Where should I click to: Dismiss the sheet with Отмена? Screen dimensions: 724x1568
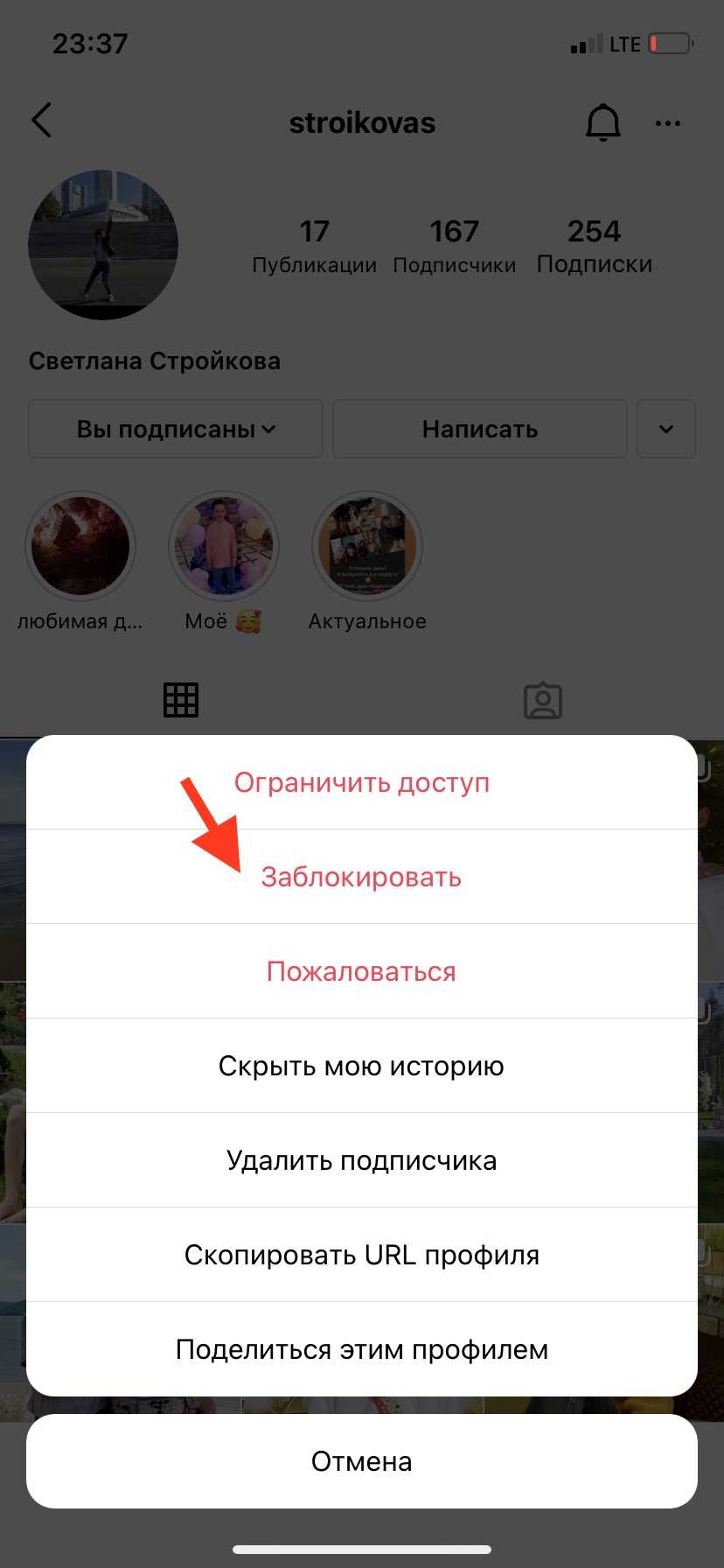(361, 1462)
